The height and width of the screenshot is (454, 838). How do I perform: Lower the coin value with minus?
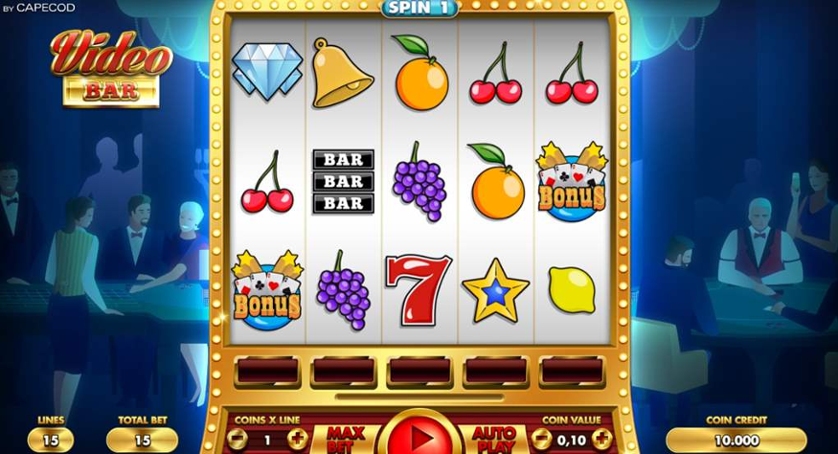pos(541,439)
